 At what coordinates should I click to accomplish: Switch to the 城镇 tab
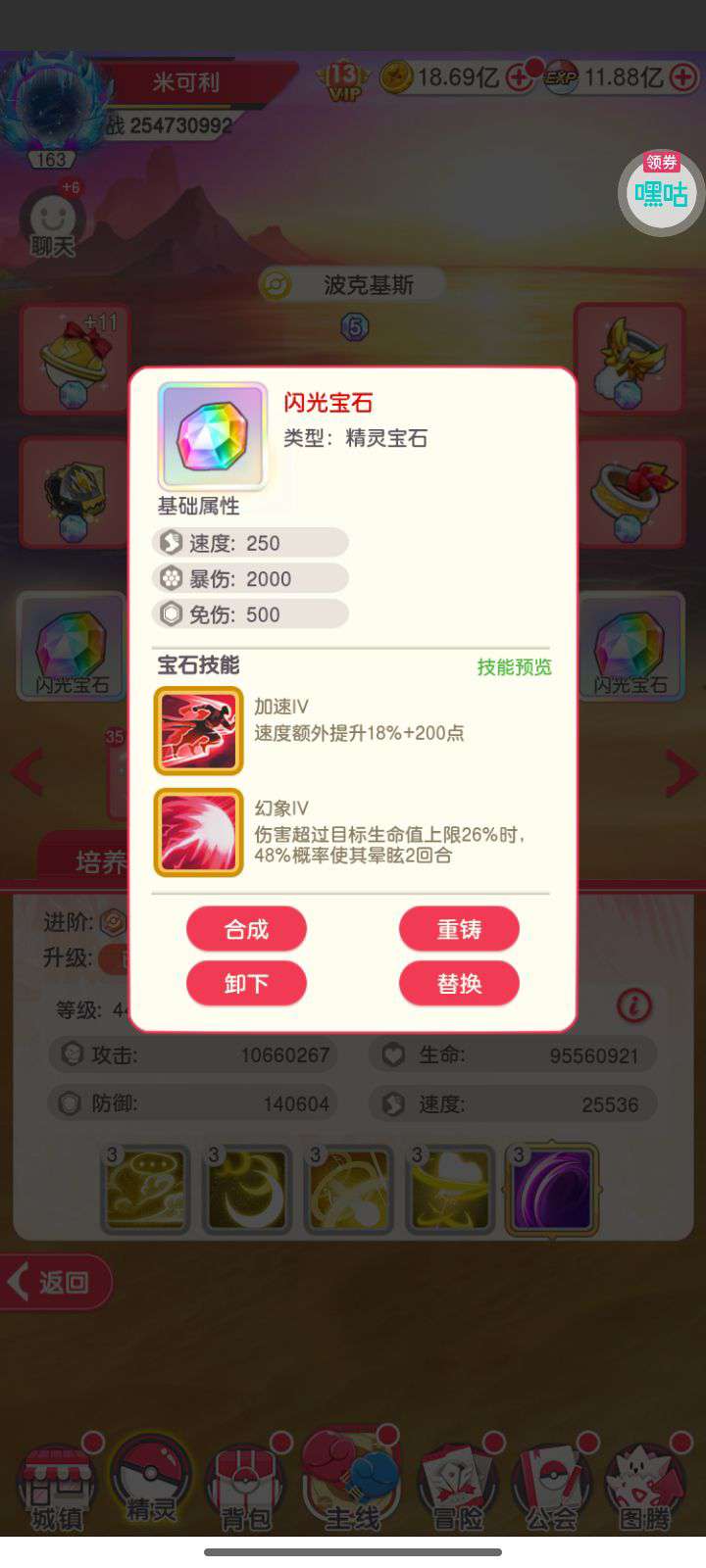pyautogui.click(x=57, y=1486)
